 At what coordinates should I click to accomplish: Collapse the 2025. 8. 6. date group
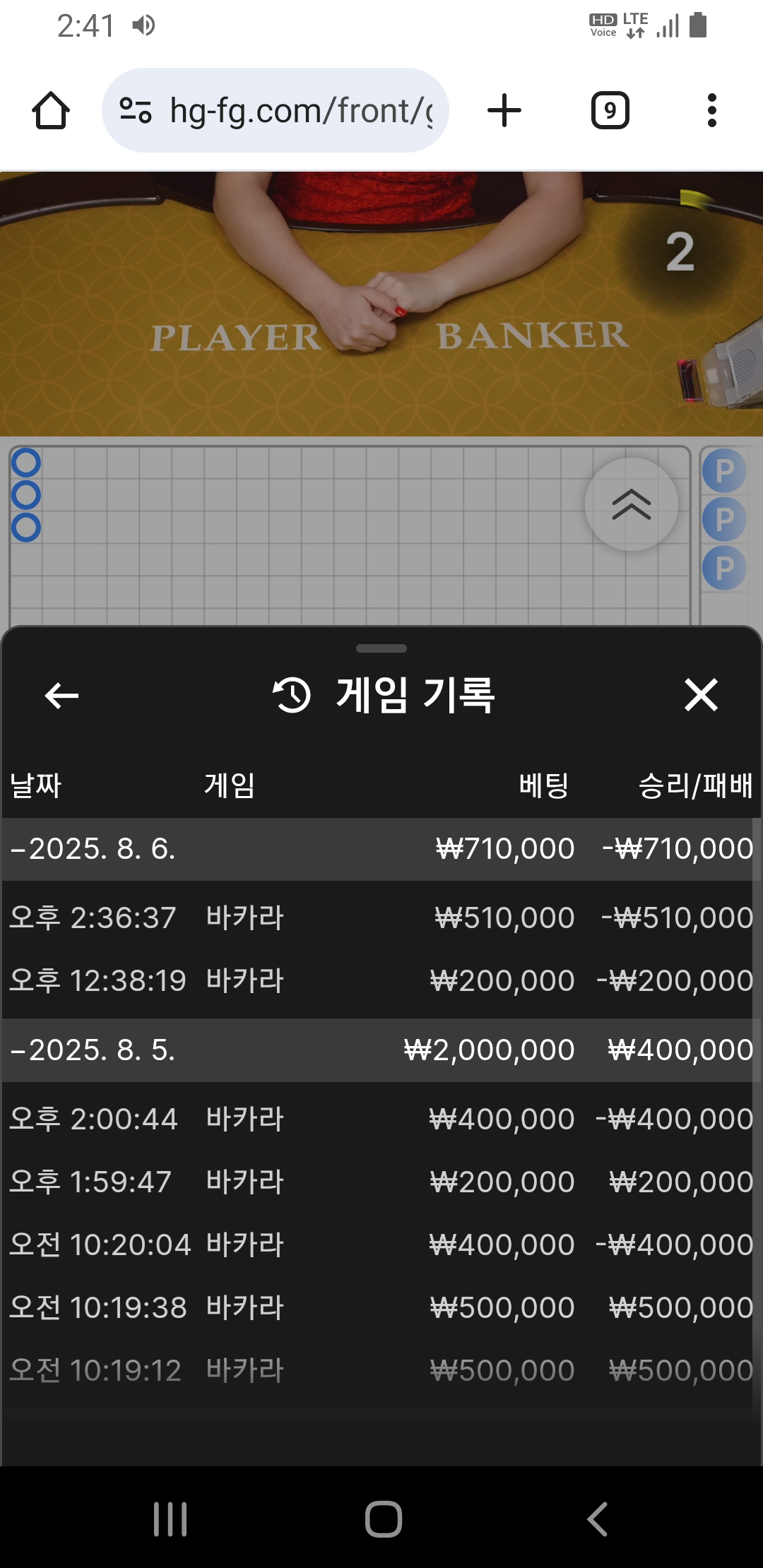(92, 849)
